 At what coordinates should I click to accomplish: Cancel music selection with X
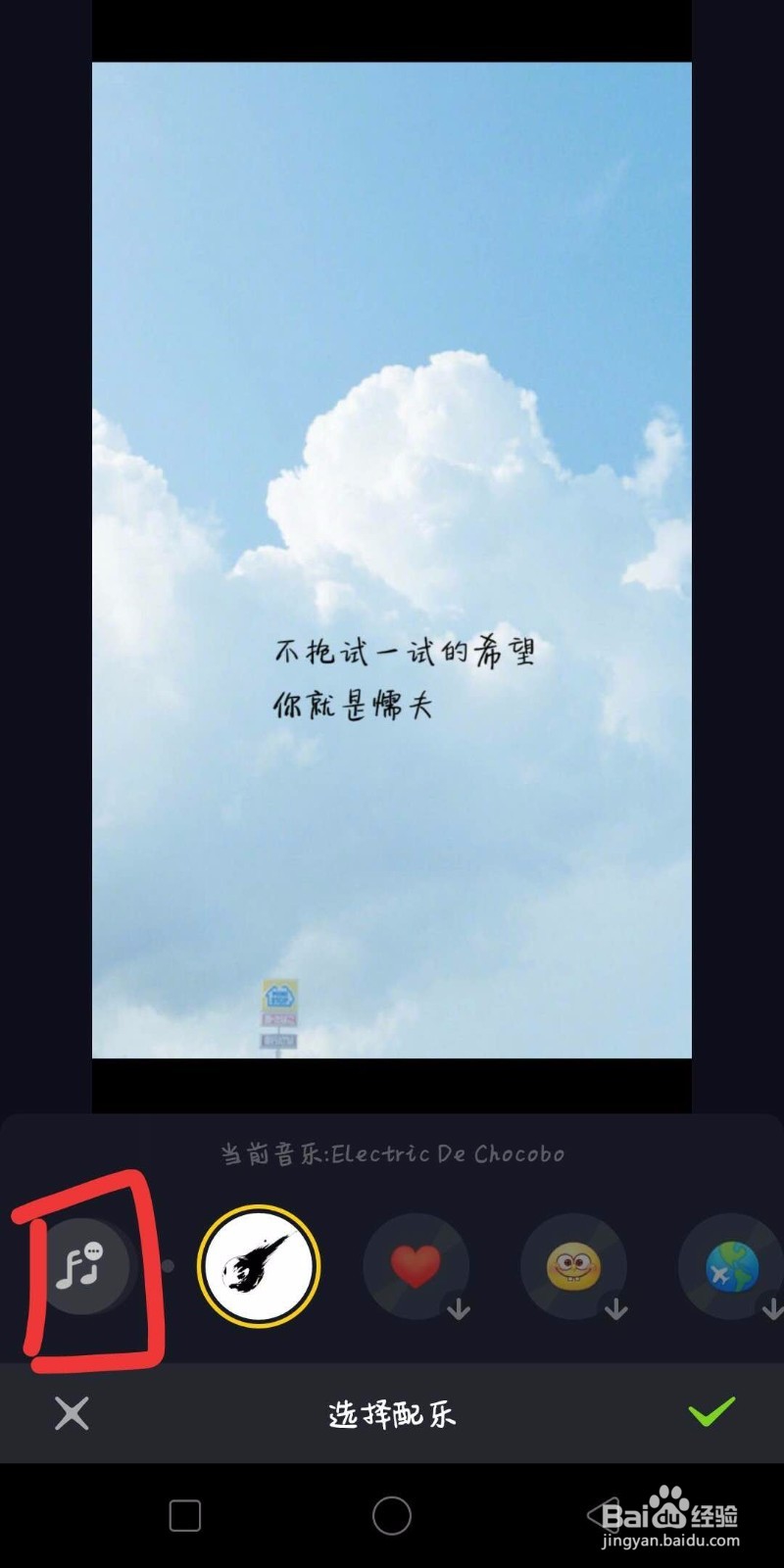pos(71,1414)
